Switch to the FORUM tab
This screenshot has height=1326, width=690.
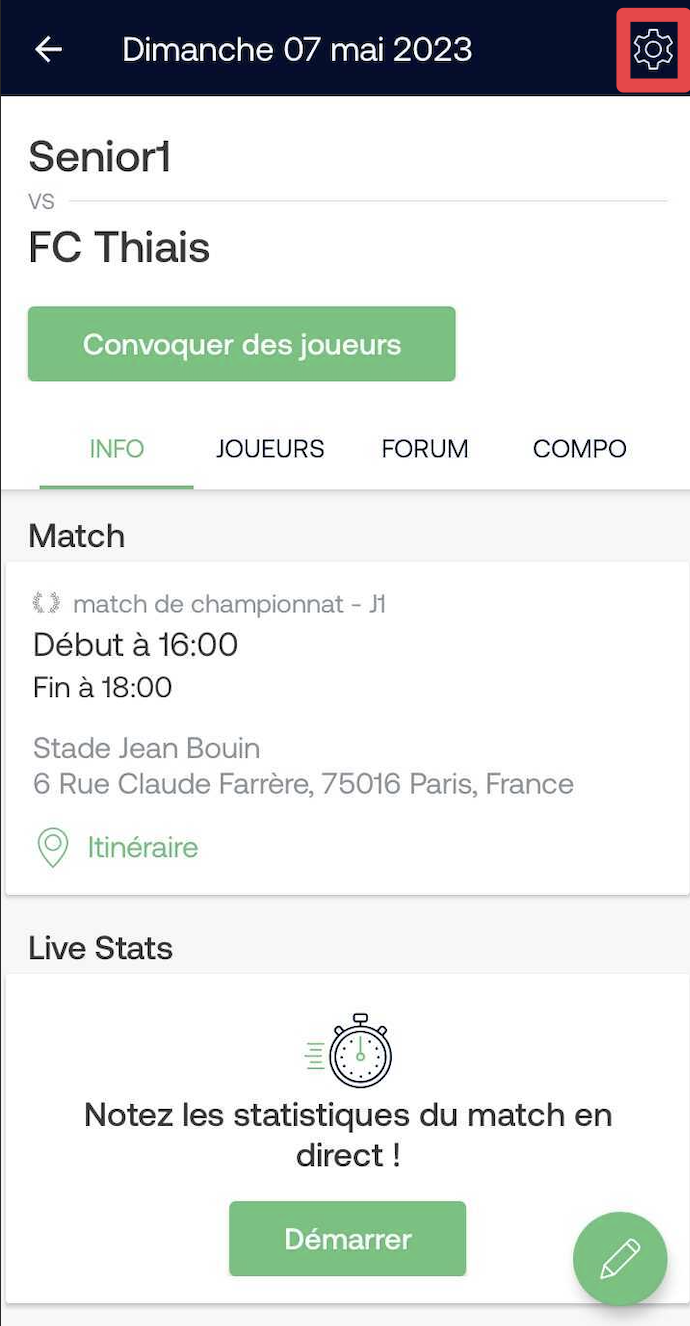pos(425,449)
